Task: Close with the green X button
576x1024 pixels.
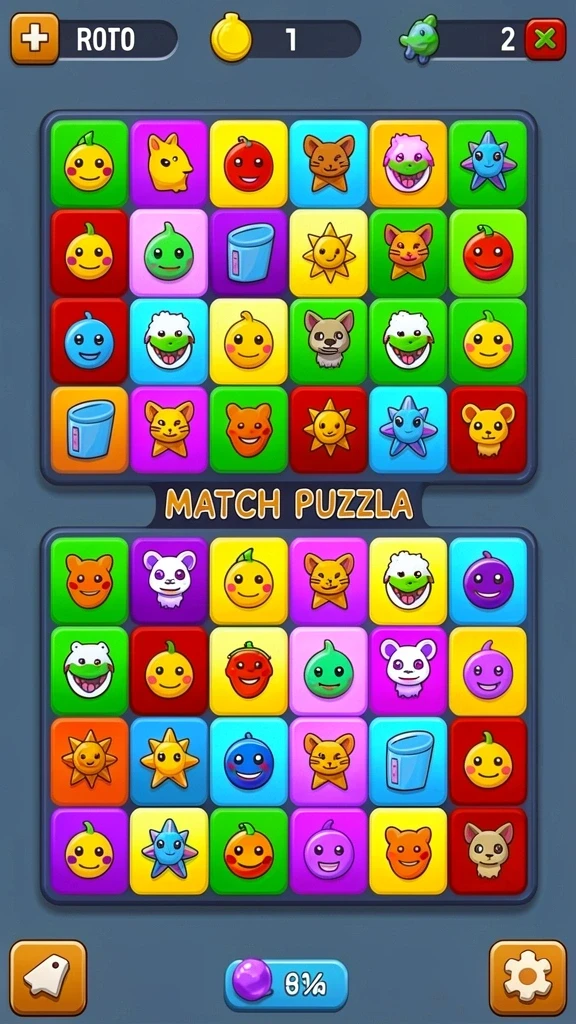Action: point(545,39)
